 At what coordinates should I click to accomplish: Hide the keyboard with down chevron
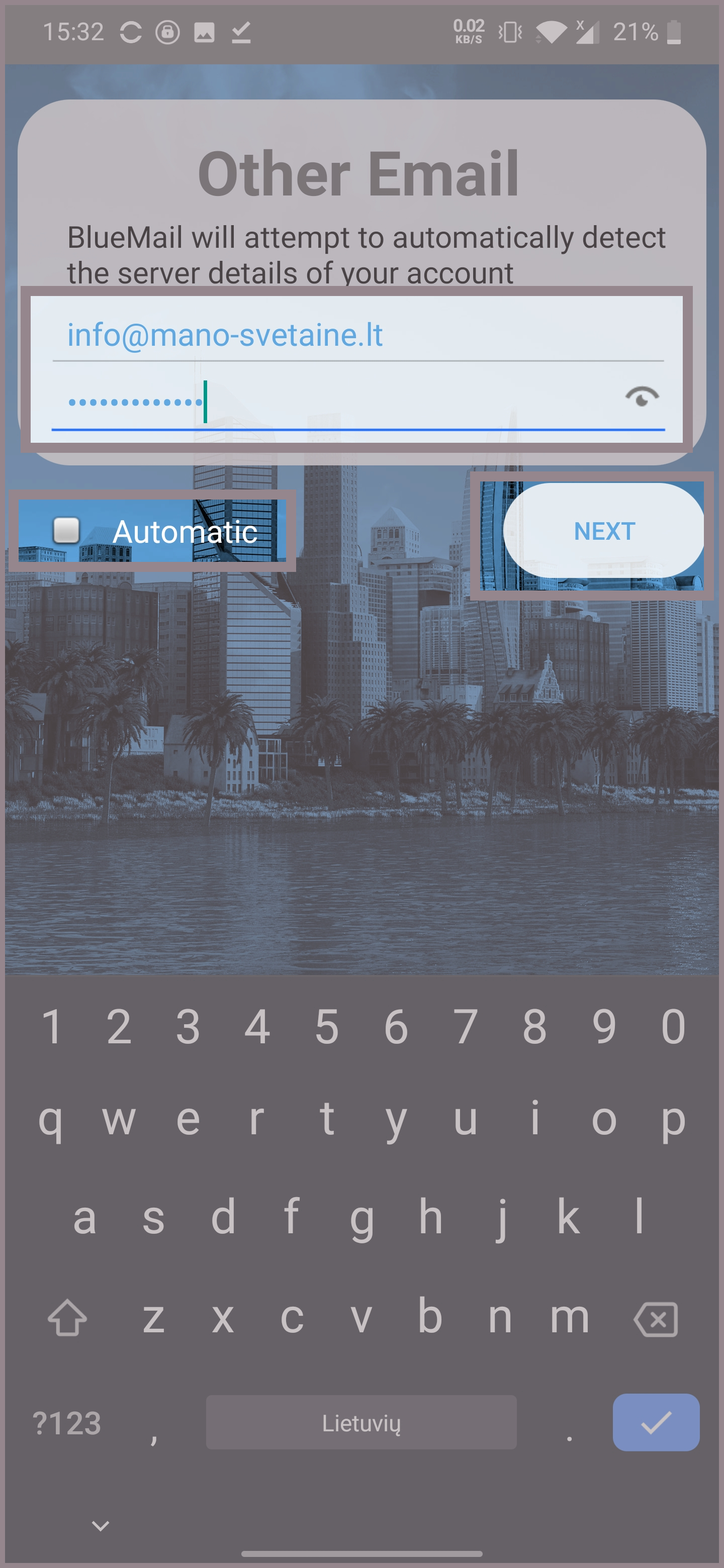click(x=100, y=1525)
